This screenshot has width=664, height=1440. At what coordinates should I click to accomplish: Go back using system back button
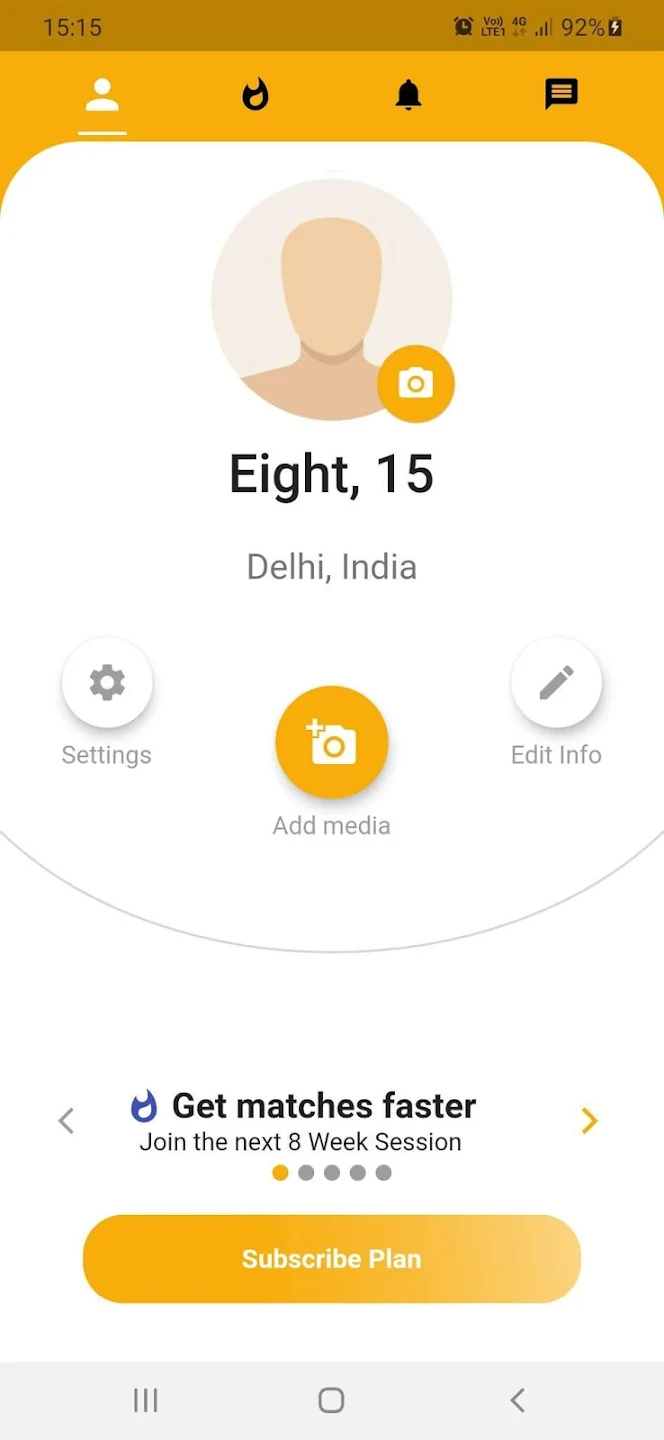point(517,1400)
